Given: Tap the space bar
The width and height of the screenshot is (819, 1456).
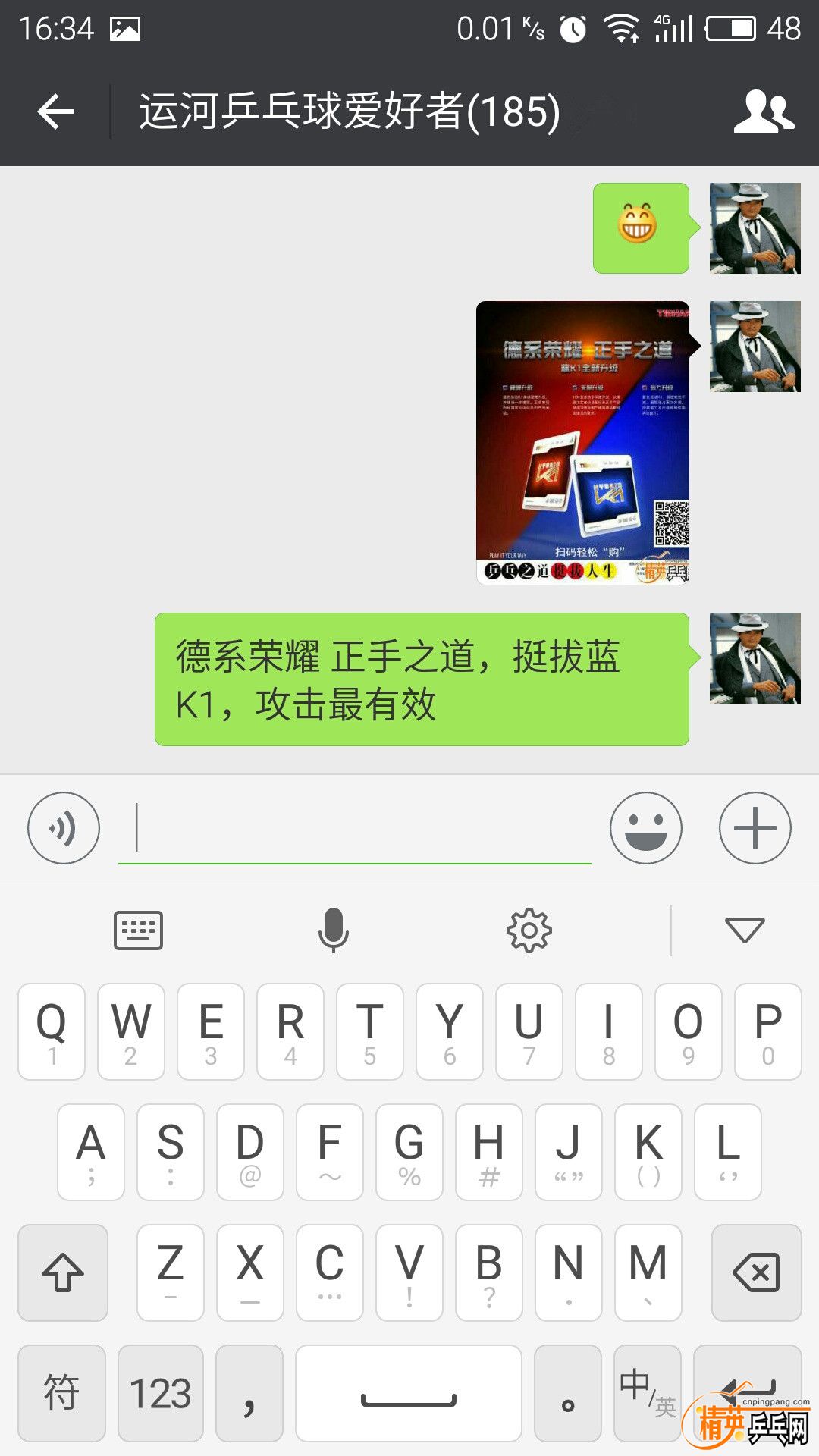Looking at the screenshot, I should 409,1393.
